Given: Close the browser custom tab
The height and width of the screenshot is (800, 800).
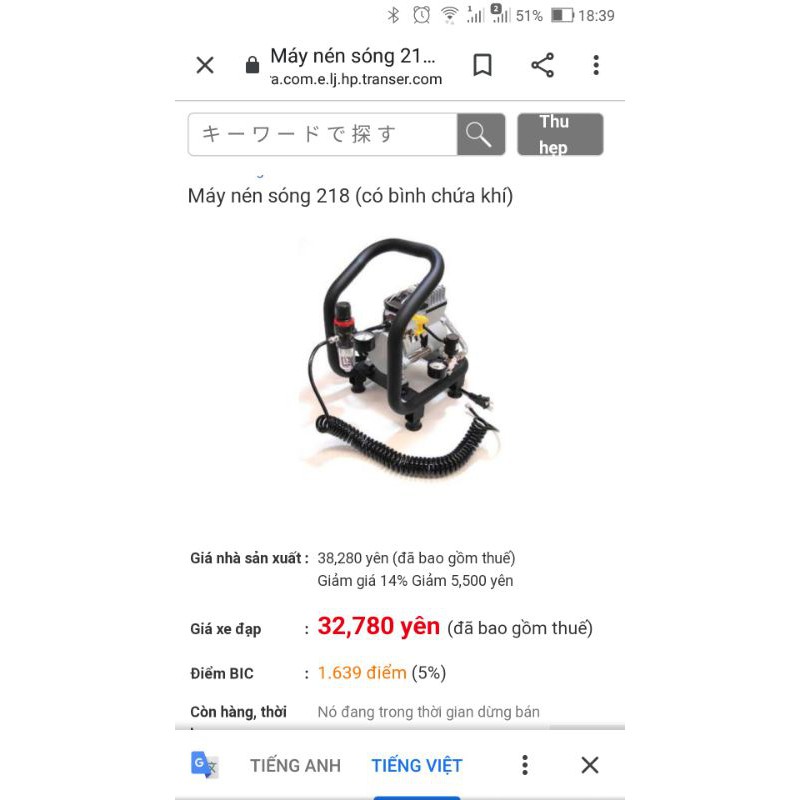Looking at the screenshot, I should pyautogui.click(x=205, y=66).
